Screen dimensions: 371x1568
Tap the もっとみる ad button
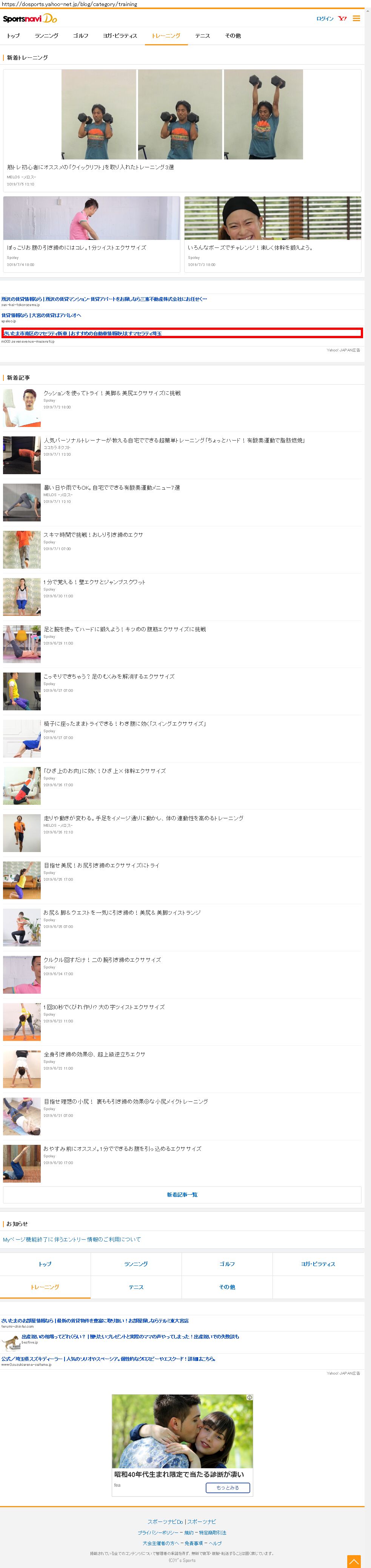pos(228,1487)
